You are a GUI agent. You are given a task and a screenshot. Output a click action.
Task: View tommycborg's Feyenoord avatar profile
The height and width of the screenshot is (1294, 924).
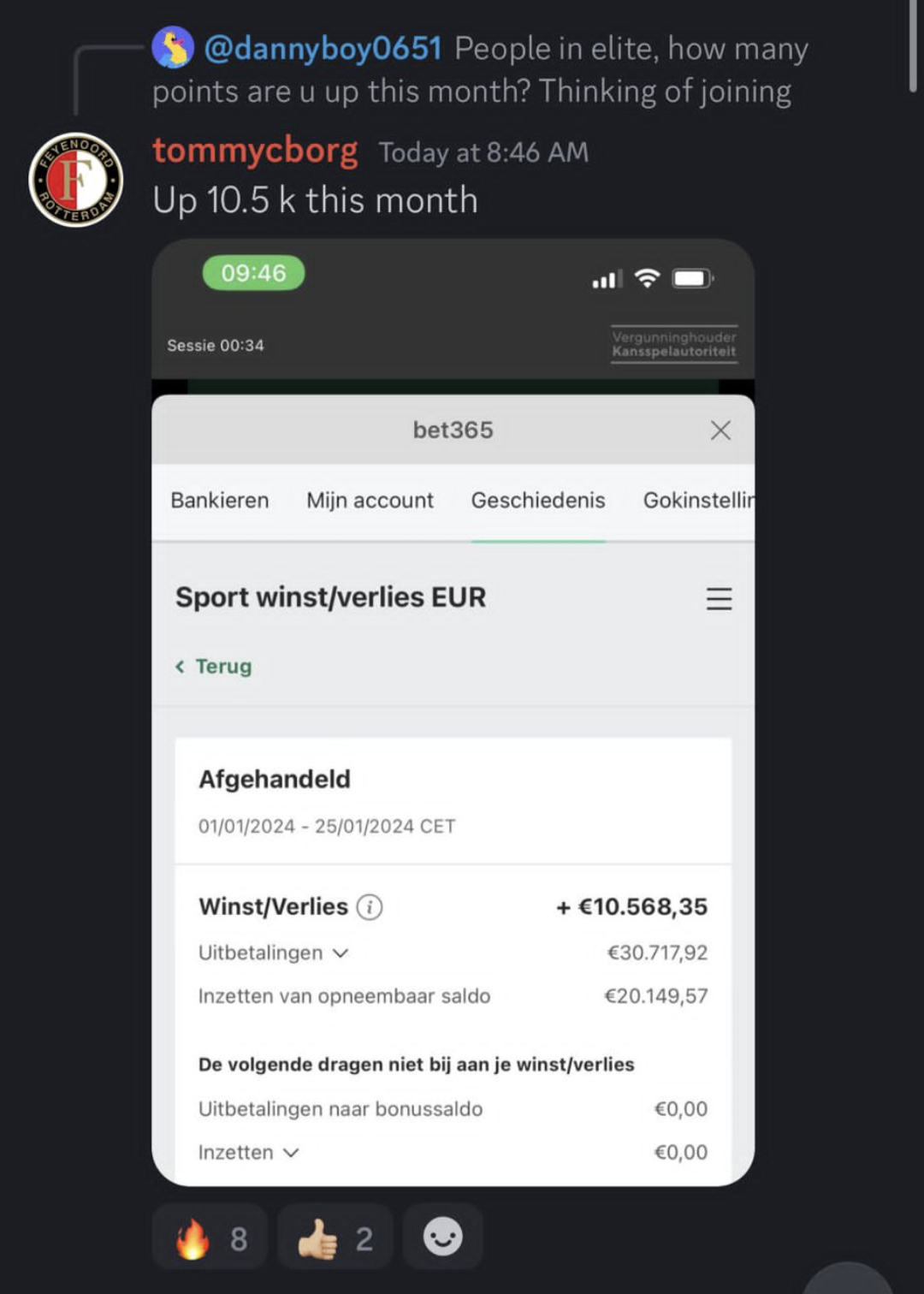[76, 180]
